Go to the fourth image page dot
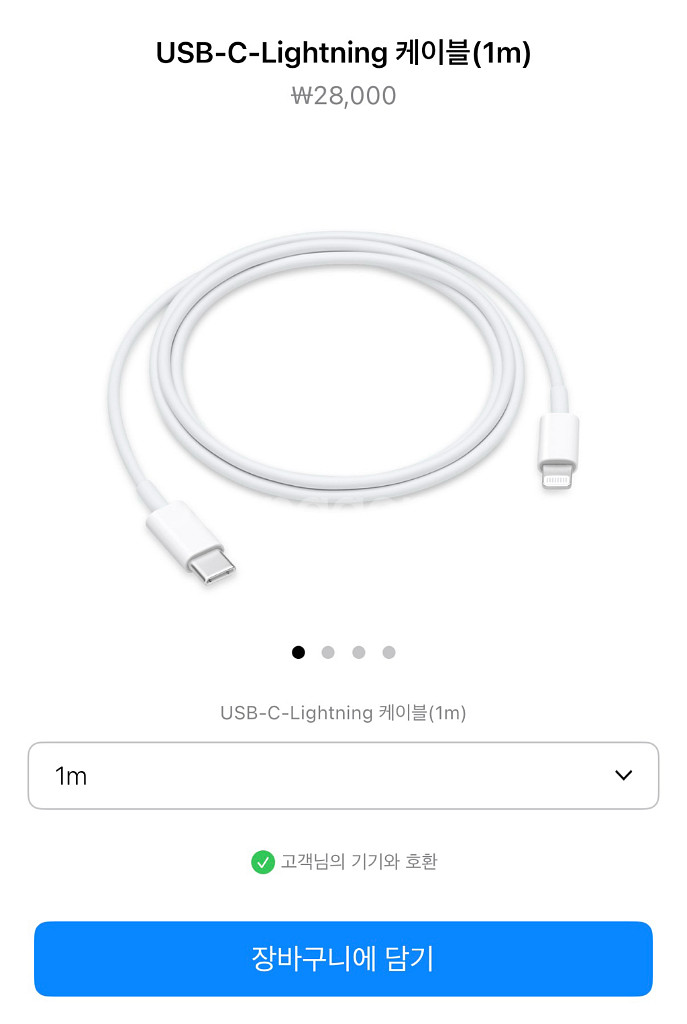 click(389, 653)
